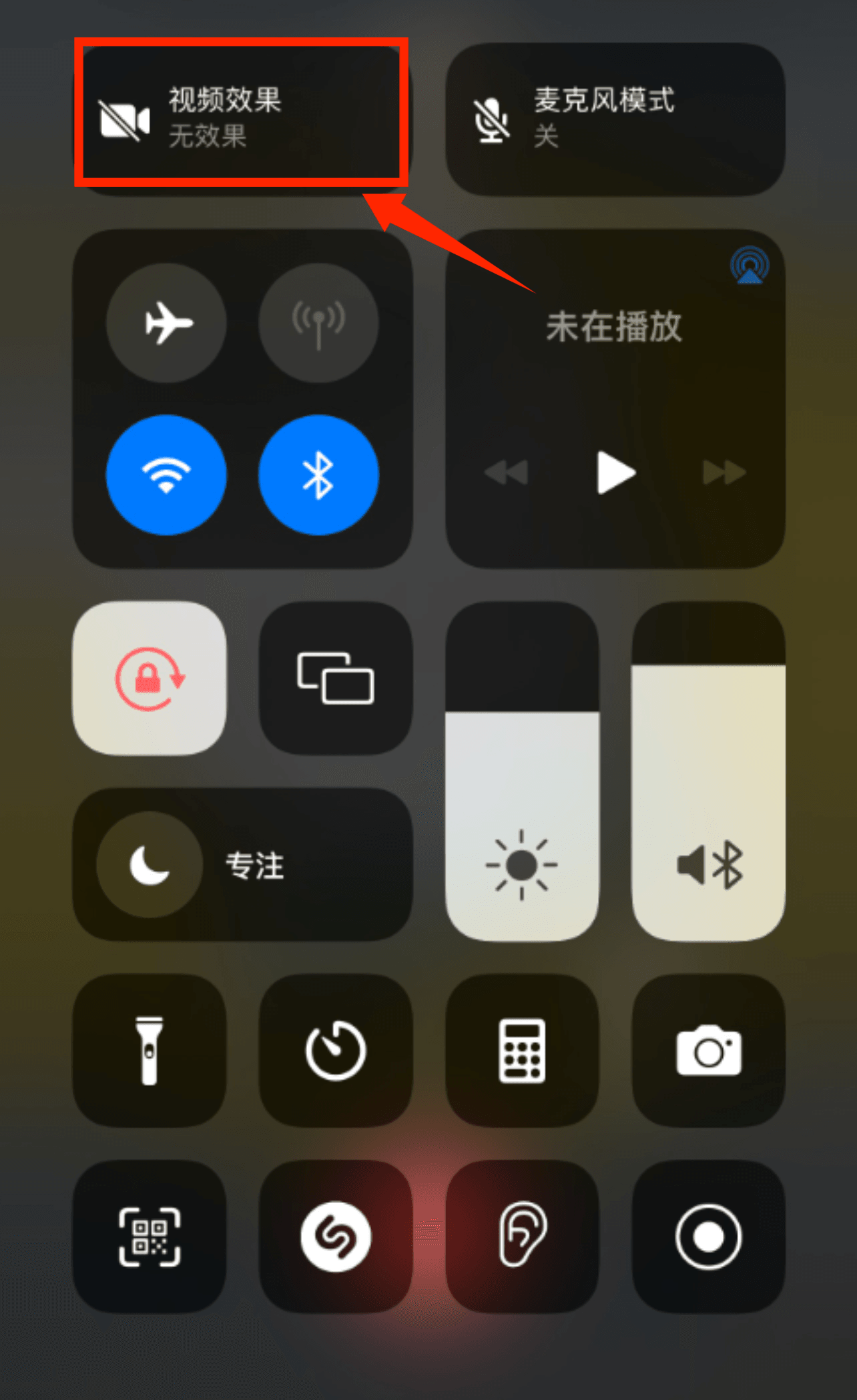Open the 视频效果 video effects tile
The height and width of the screenshot is (1400, 857).
(x=242, y=119)
